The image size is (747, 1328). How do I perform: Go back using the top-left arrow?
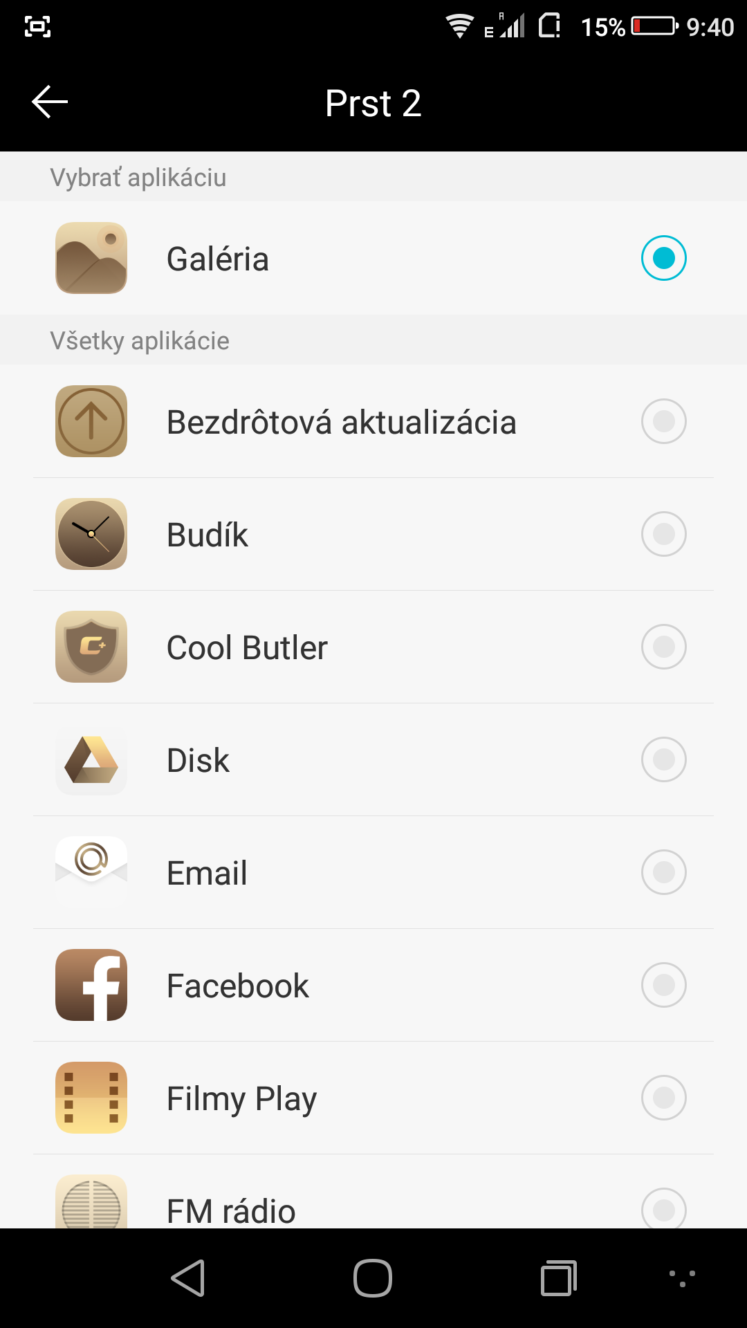pyautogui.click(x=49, y=102)
